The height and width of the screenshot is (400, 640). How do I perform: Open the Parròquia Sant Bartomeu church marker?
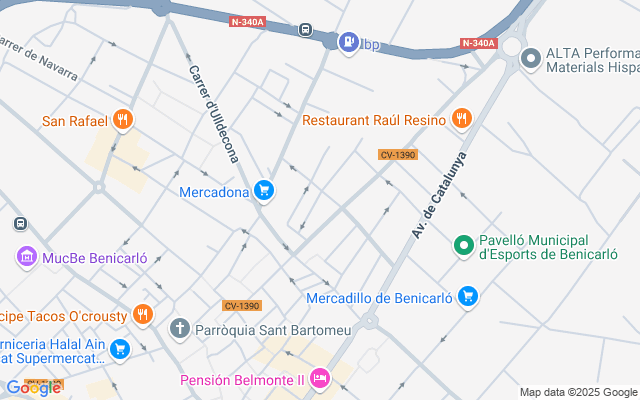click(x=179, y=327)
